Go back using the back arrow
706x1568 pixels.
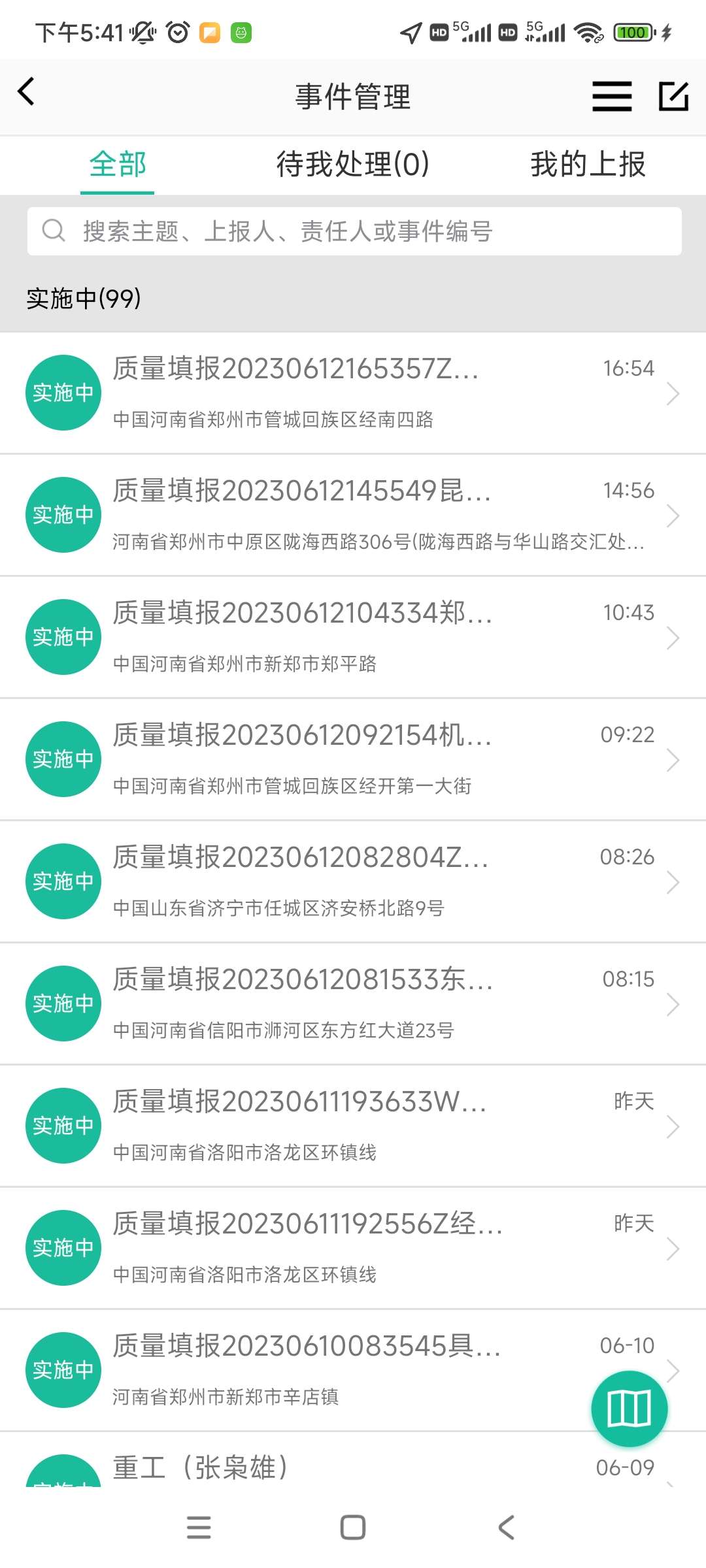click(26, 91)
